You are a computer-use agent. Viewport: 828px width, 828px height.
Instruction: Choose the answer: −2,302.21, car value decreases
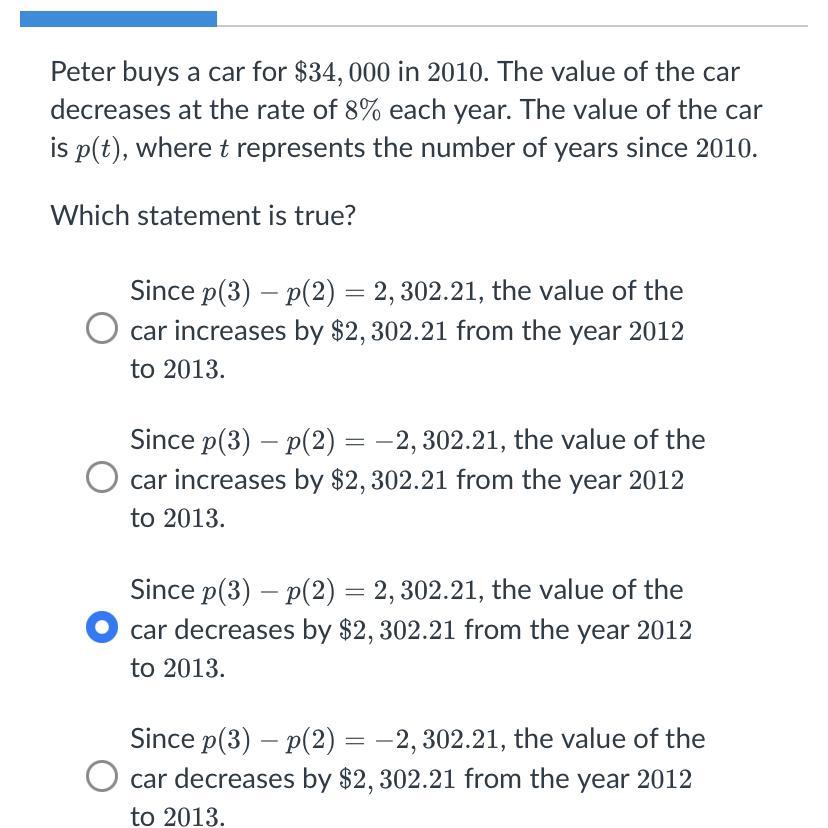click(x=101, y=776)
